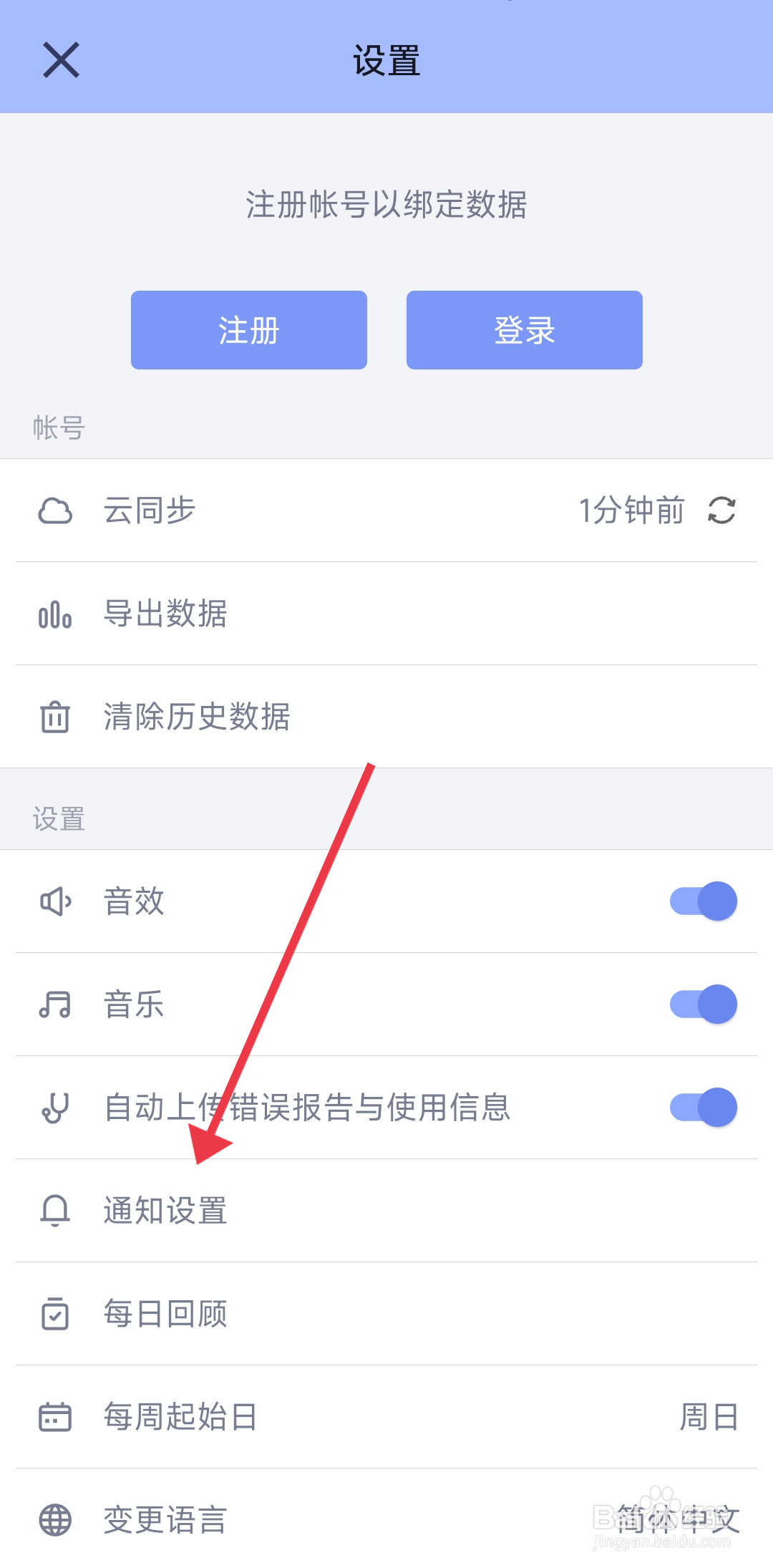Disable the 音乐 music switch
773x1568 pixels.
[x=704, y=1005]
